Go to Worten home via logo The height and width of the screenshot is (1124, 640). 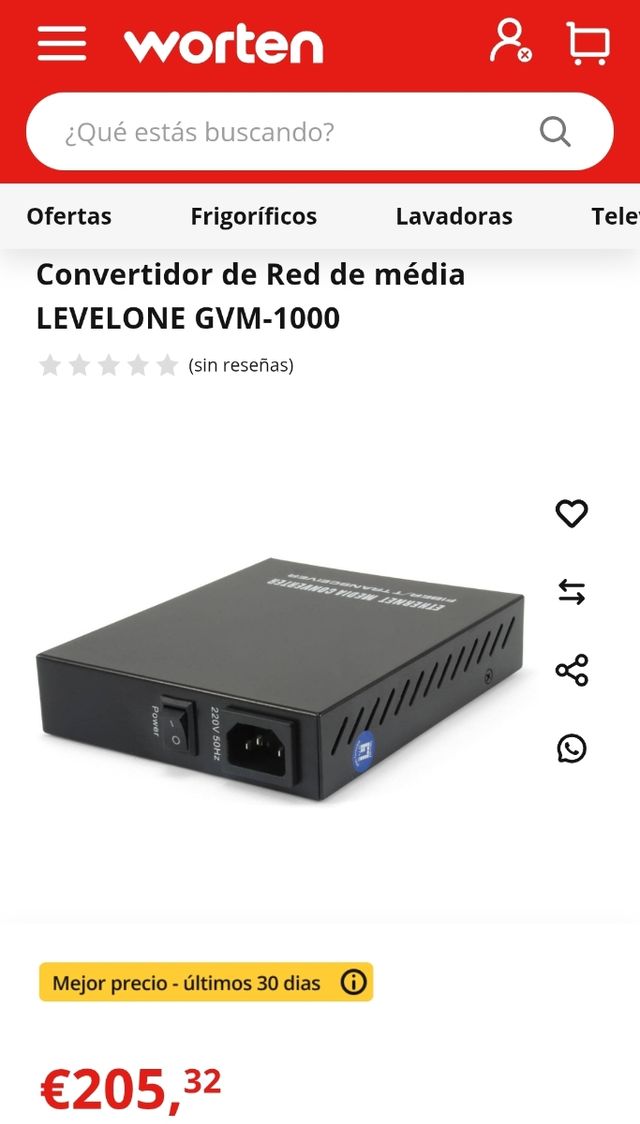tap(223, 45)
